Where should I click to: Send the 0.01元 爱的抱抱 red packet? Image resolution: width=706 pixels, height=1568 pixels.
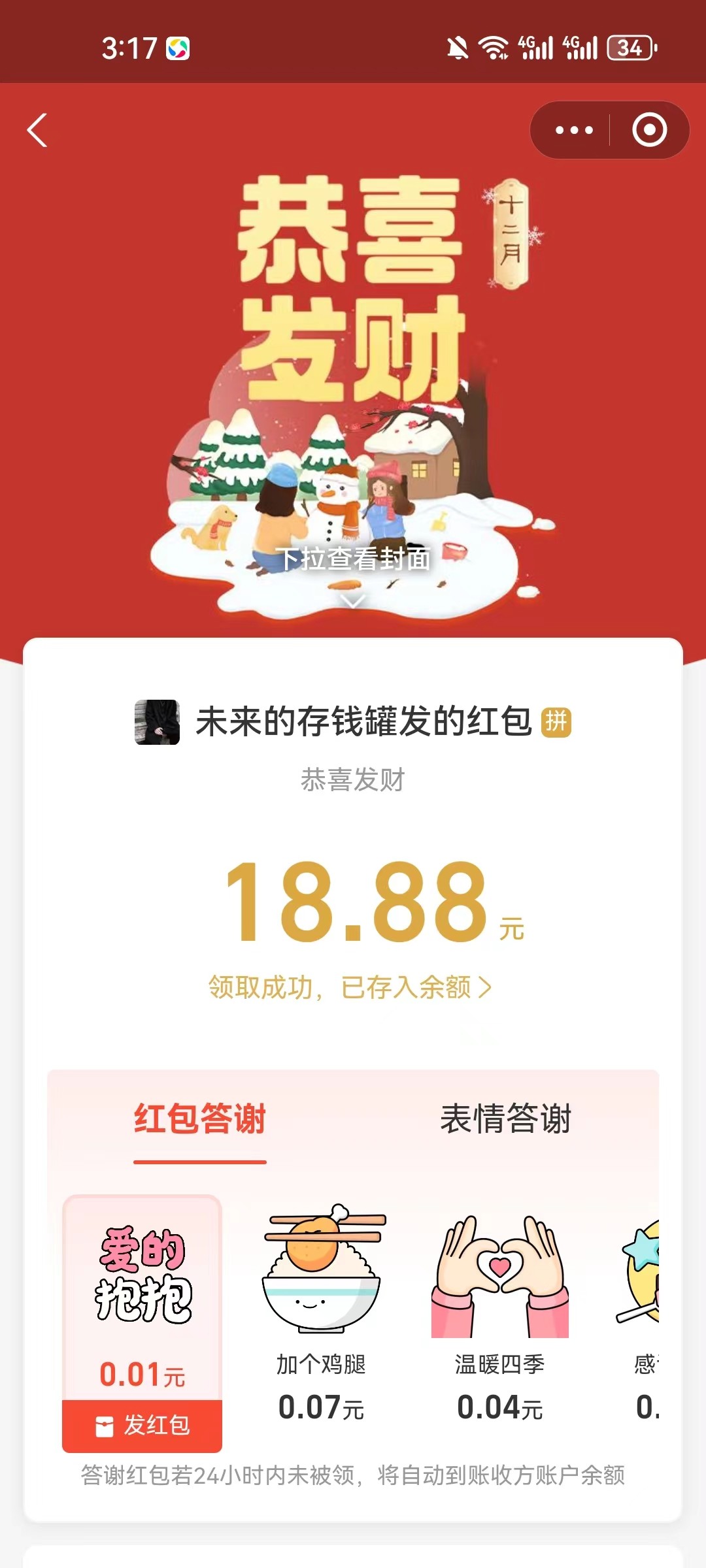[x=143, y=1426]
